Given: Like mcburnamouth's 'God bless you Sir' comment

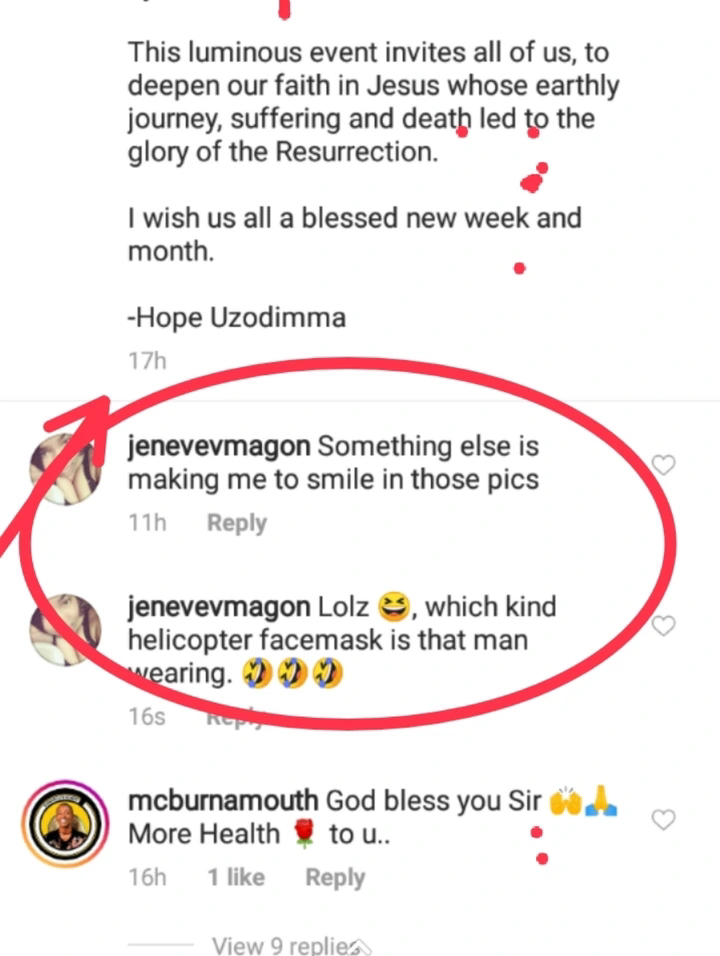Looking at the screenshot, I should (663, 819).
